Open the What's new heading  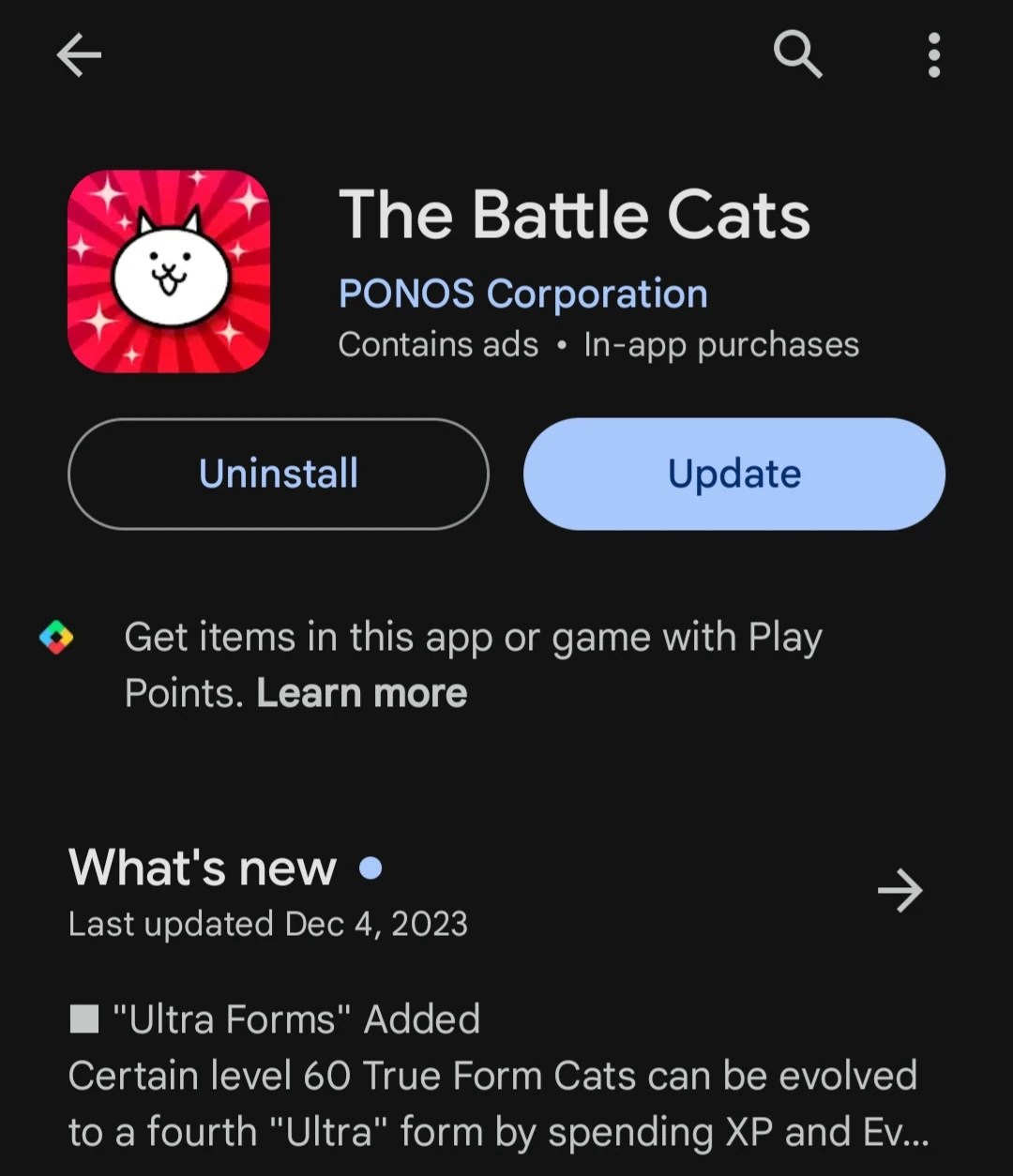(203, 867)
